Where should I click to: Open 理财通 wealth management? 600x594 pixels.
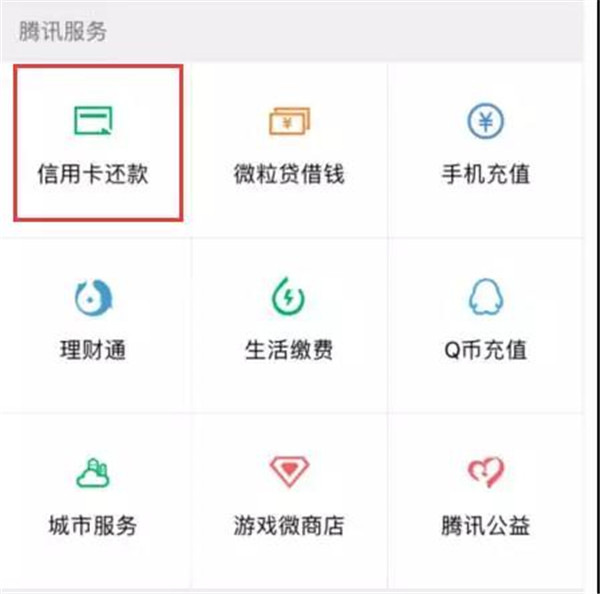click(x=93, y=320)
